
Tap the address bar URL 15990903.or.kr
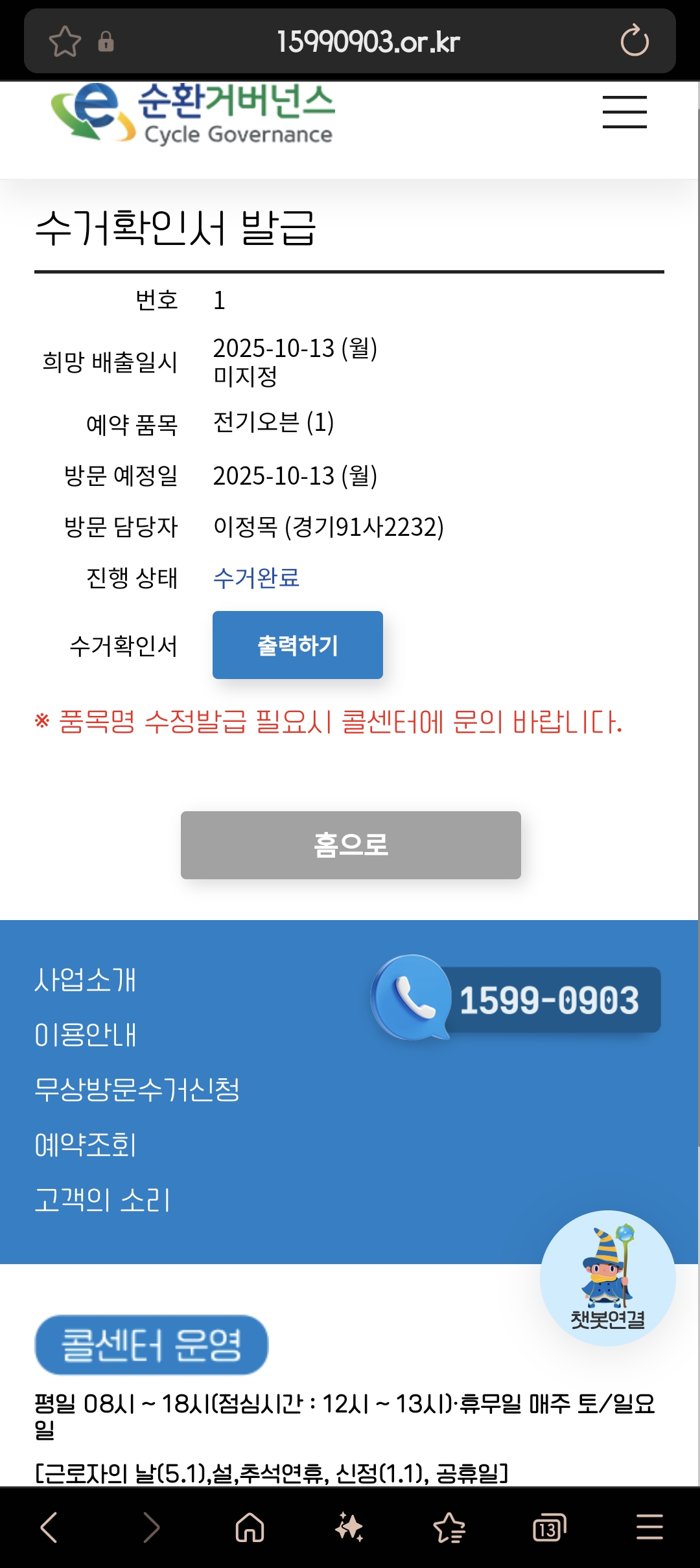367,42
